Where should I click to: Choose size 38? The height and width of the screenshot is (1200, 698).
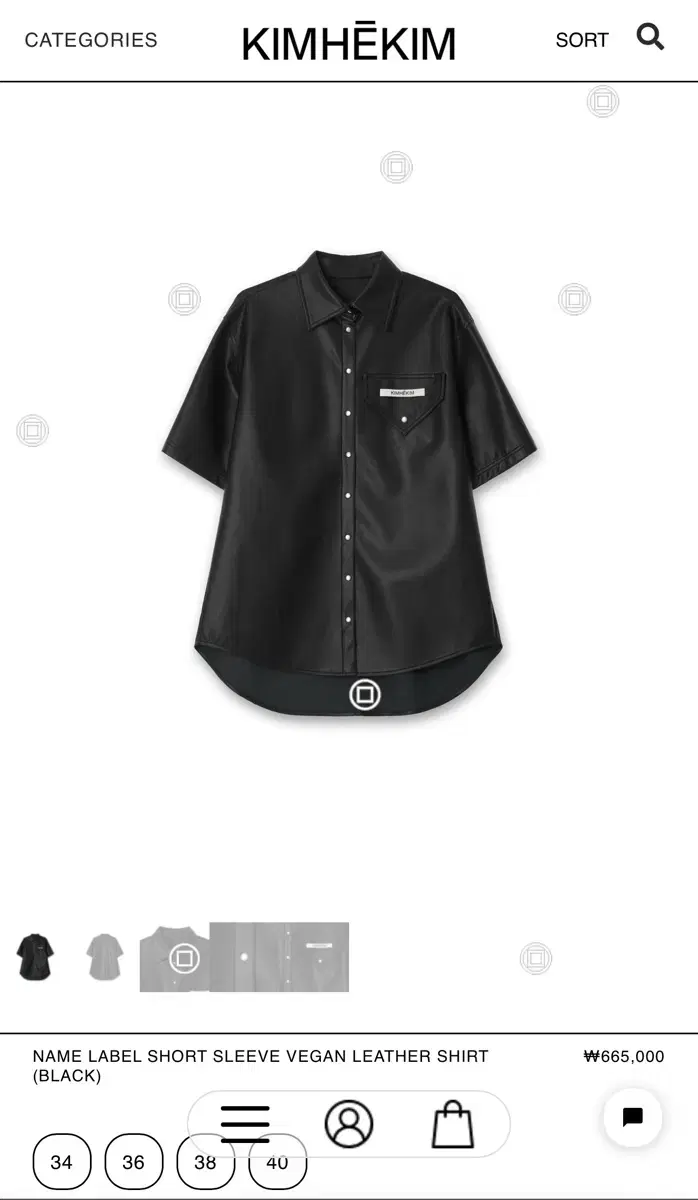tap(206, 1162)
